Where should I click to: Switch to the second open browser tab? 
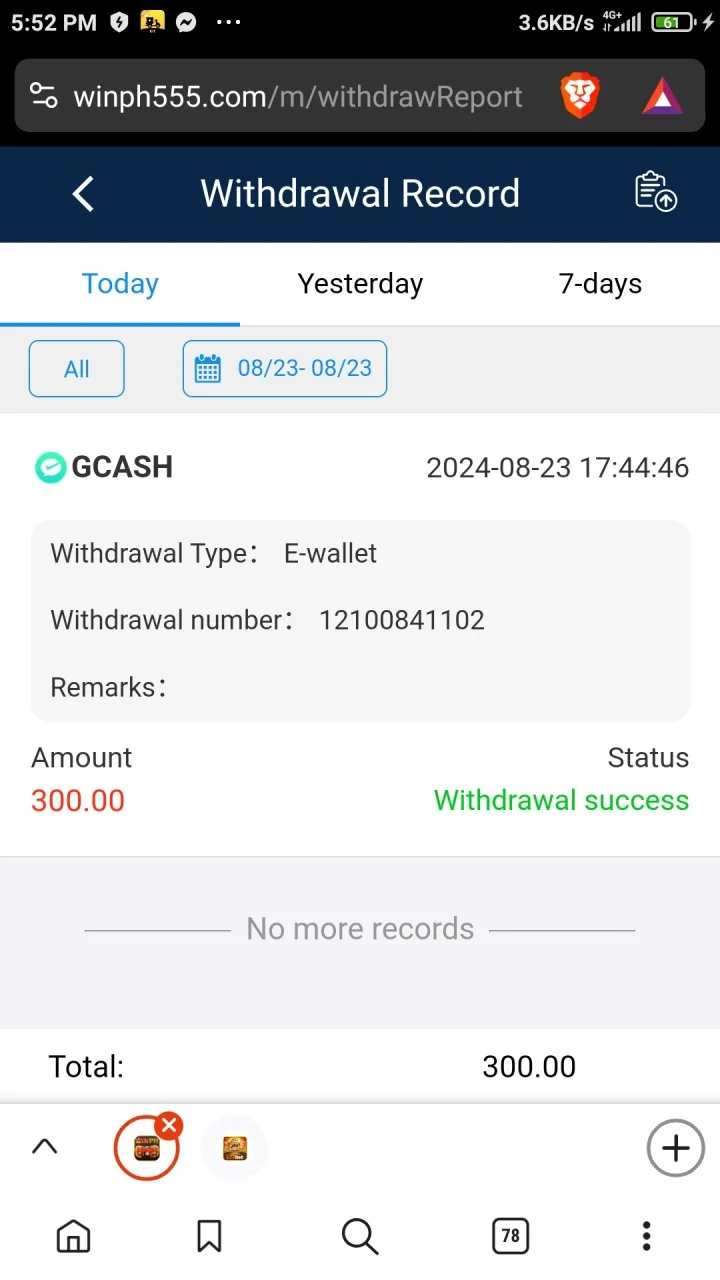(x=235, y=1148)
